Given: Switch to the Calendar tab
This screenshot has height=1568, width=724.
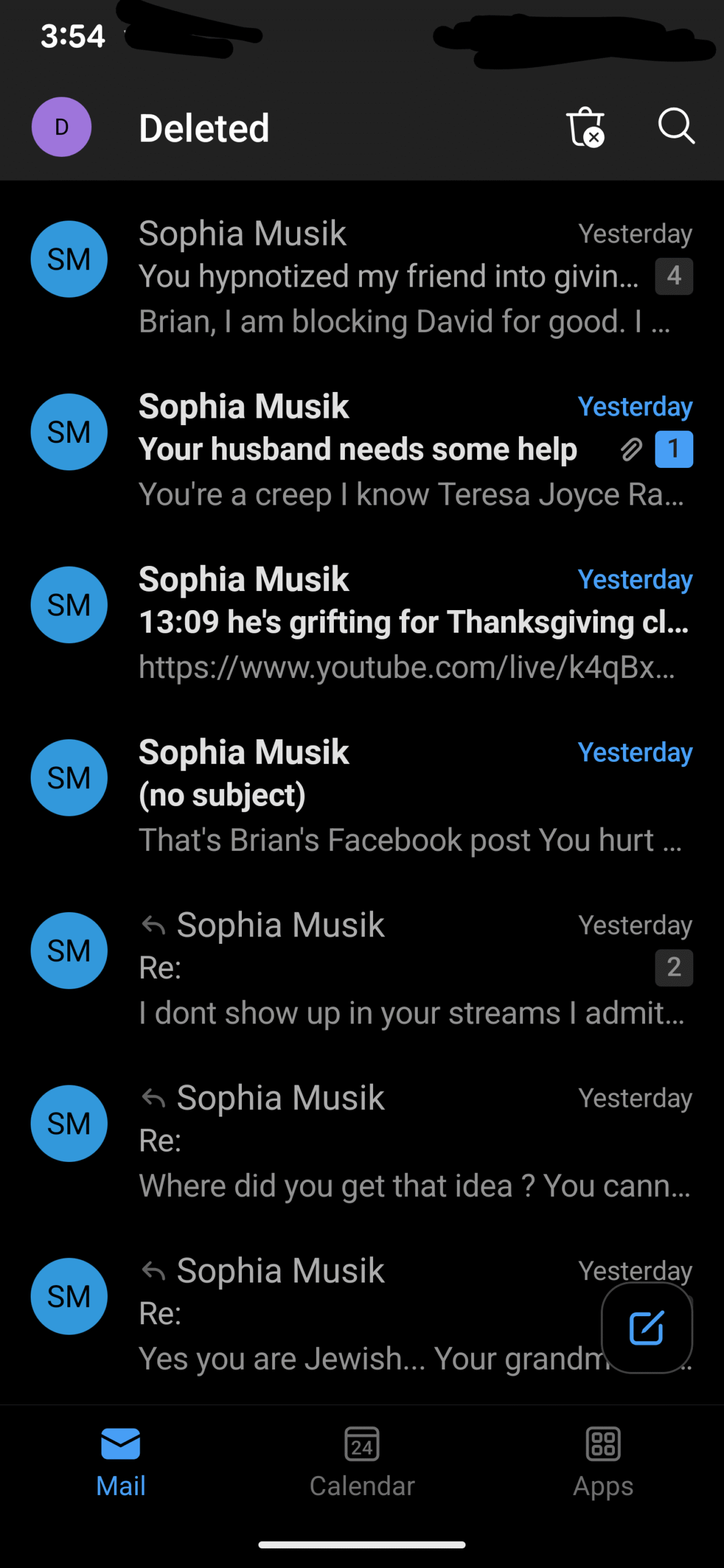Looking at the screenshot, I should pyautogui.click(x=362, y=1461).
